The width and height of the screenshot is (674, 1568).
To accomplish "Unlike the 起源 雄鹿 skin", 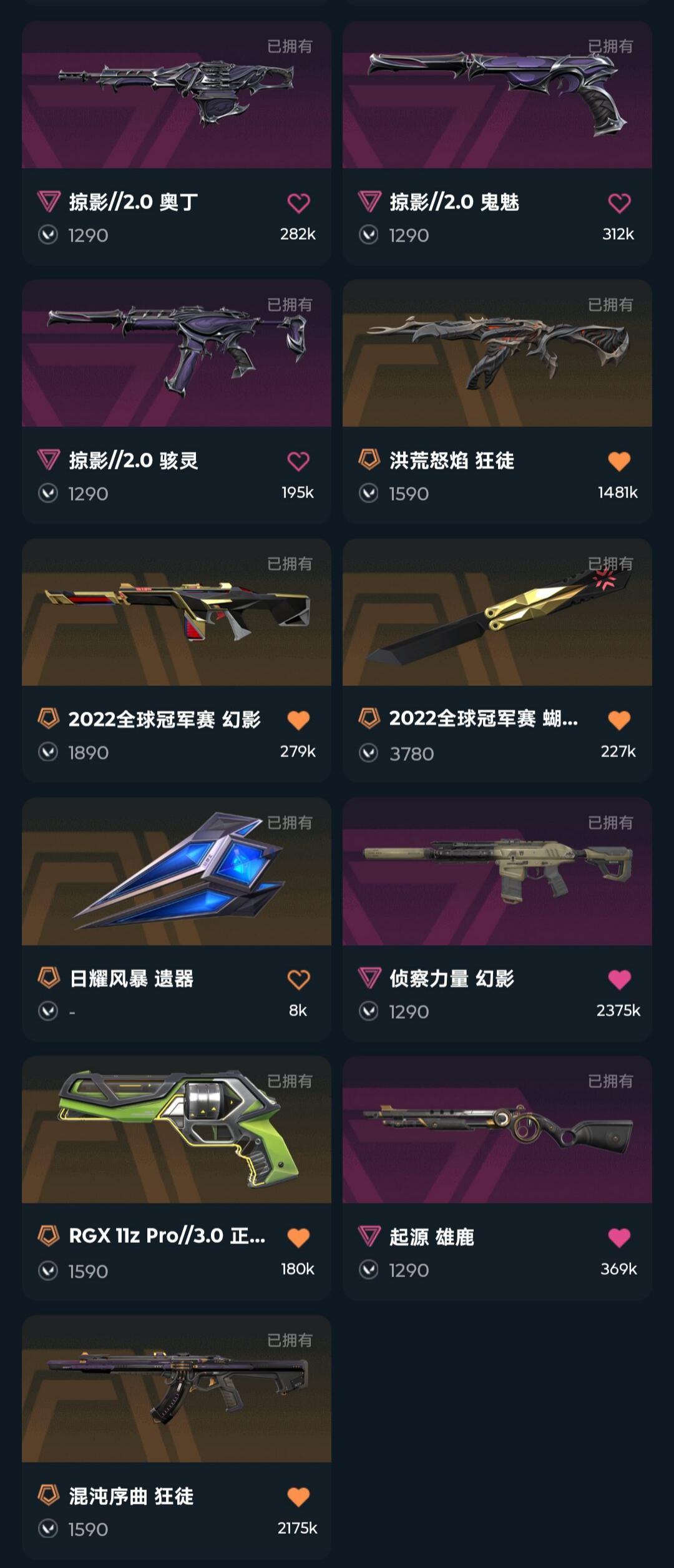I will click(x=619, y=1238).
